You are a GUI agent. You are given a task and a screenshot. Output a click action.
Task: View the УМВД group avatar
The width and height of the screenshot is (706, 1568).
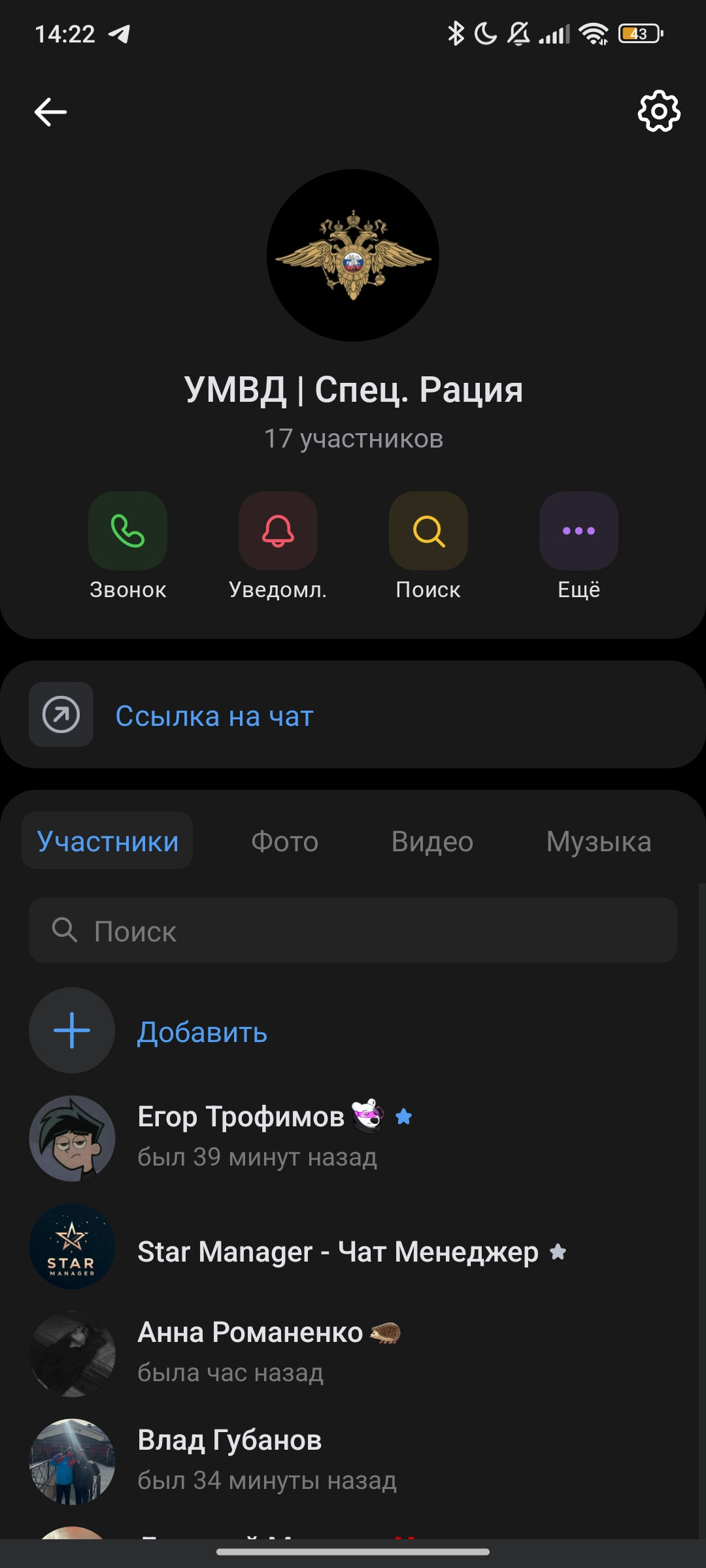pyautogui.click(x=353, y=255)
